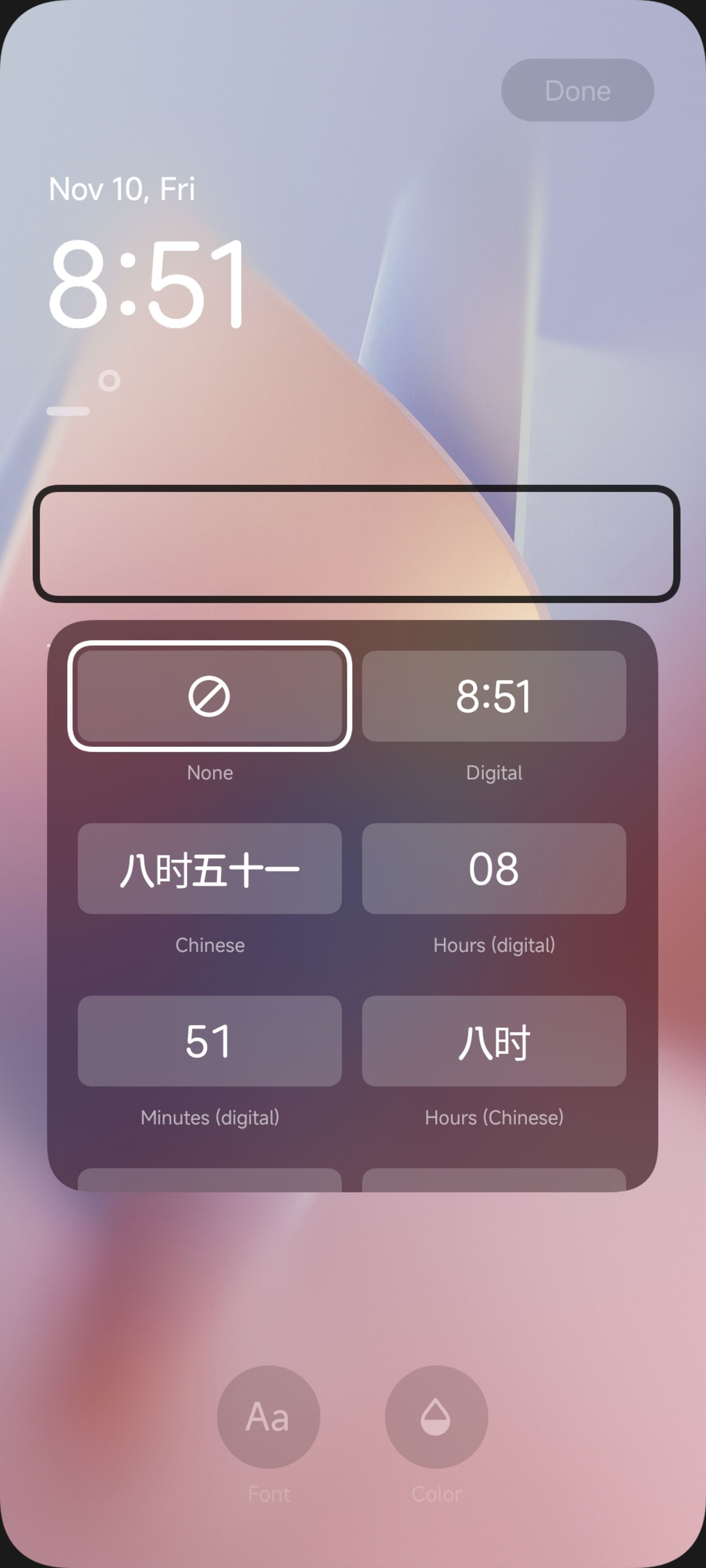Select the None clock style
The width and height of the screenshot is (706, 1568).
pyautogui.click(x=210, y=696)
